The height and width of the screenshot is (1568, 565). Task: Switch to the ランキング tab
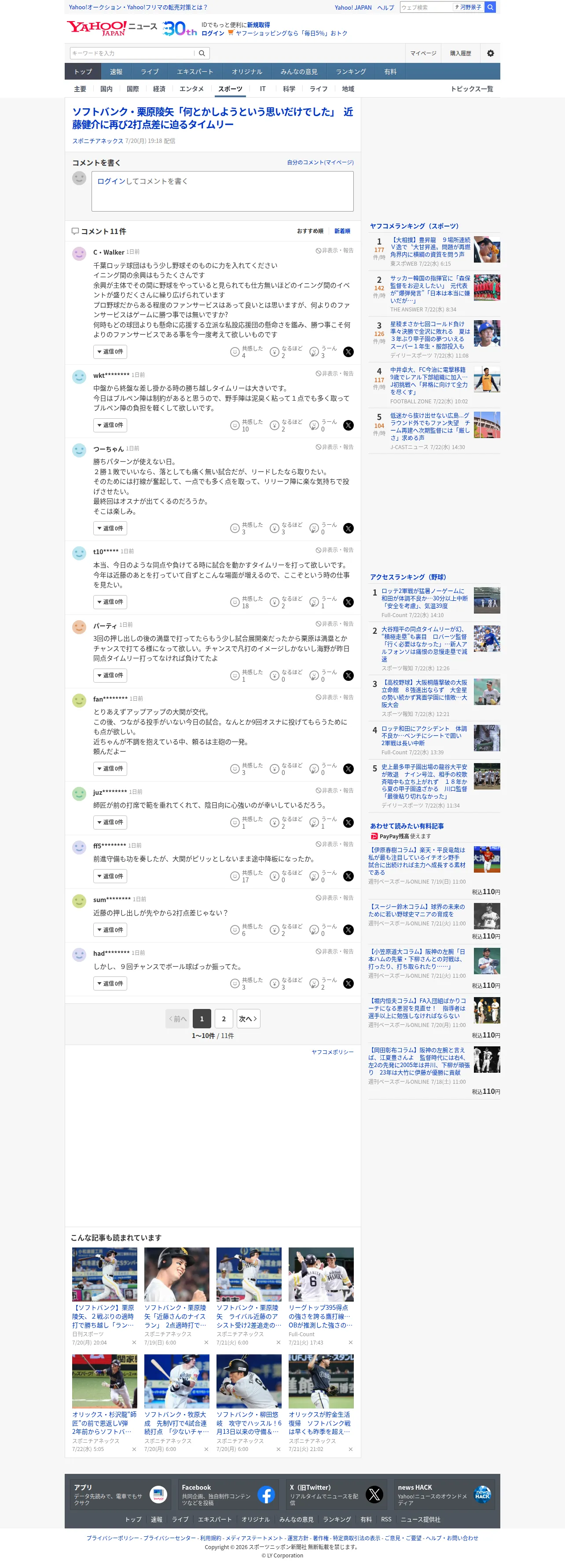(351, 71)
